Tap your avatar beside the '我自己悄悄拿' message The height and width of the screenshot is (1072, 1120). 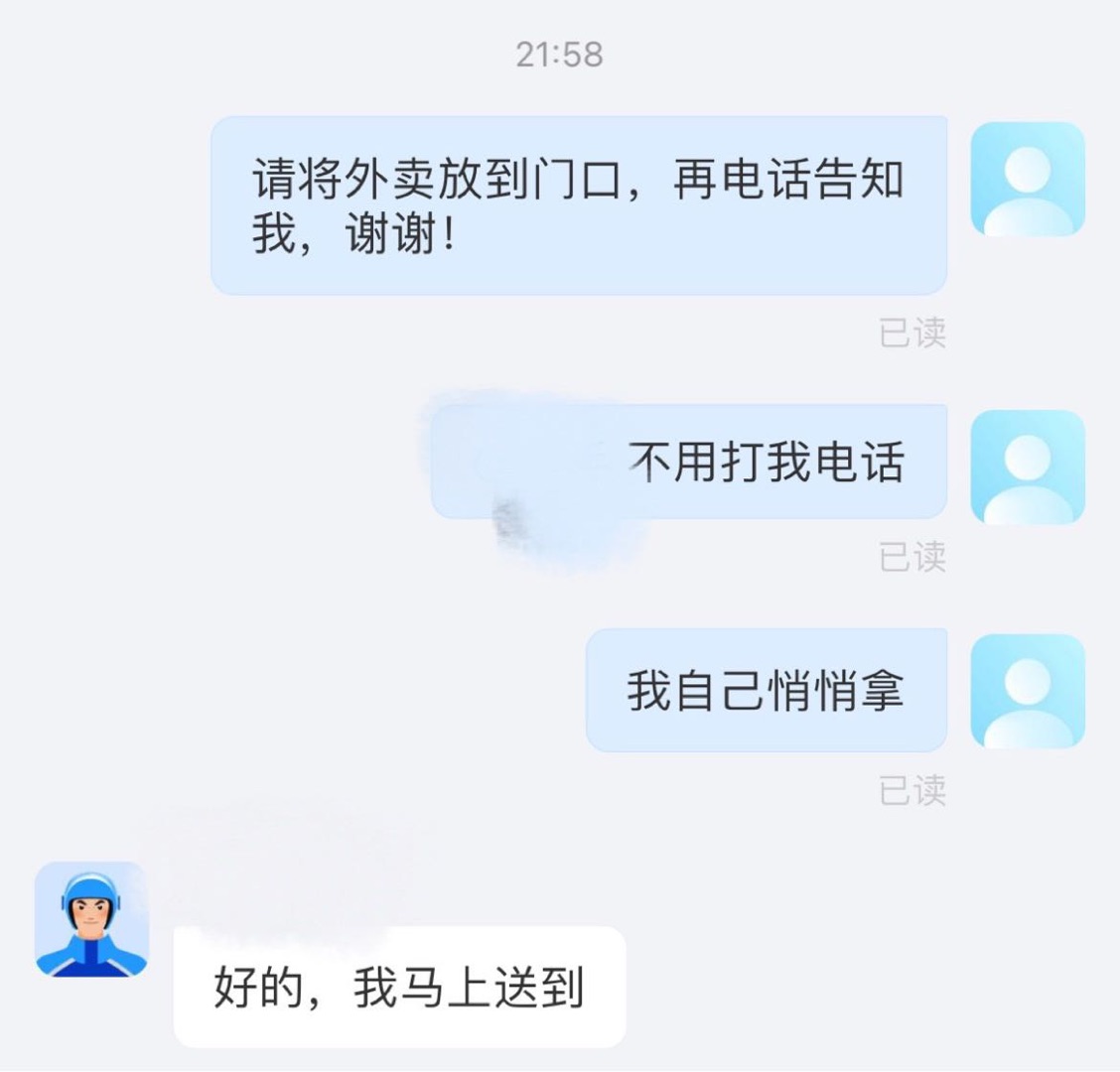click(x=1027, y=691)
